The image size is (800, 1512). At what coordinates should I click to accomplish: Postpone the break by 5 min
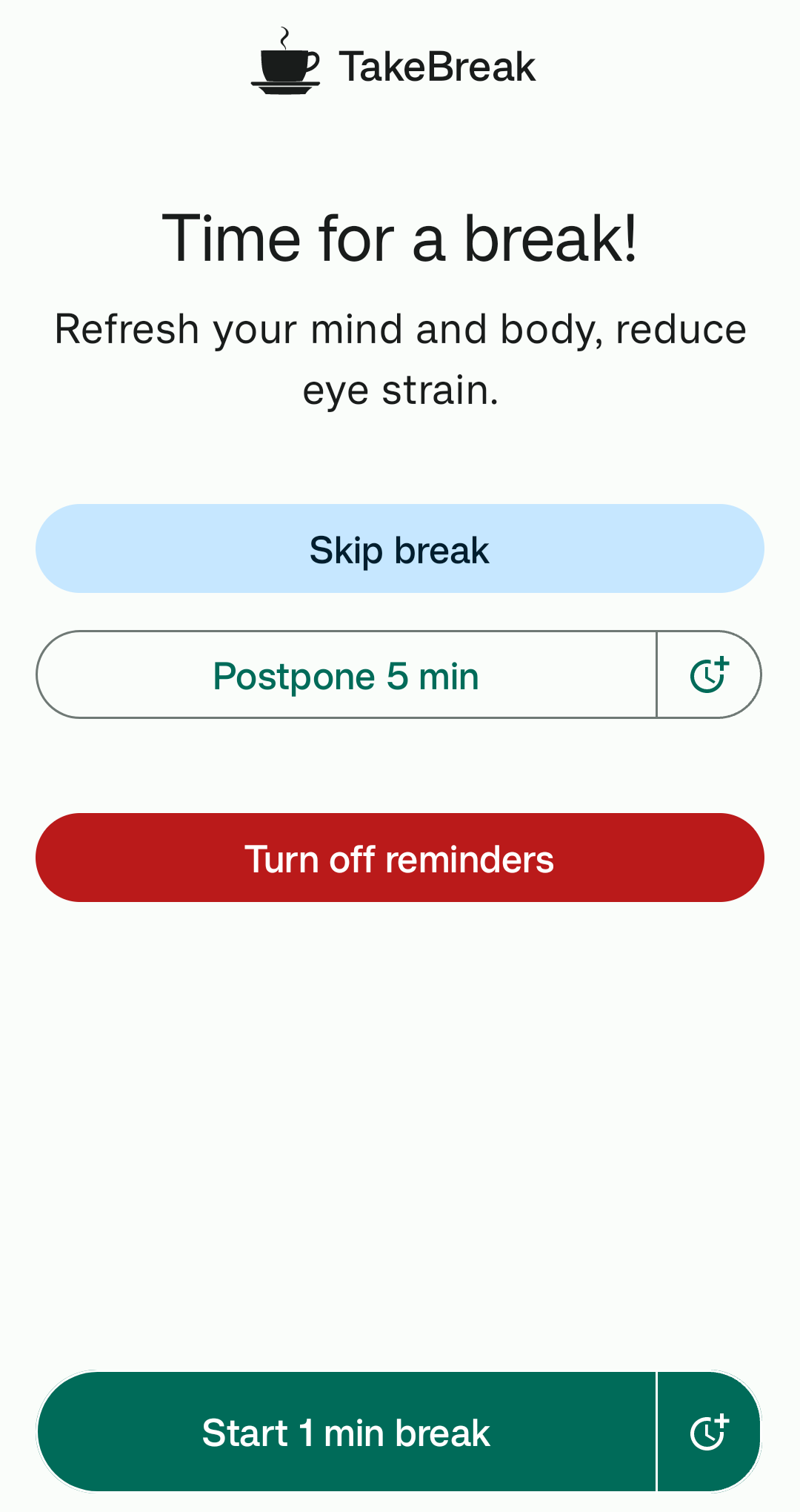coord(346,675)
